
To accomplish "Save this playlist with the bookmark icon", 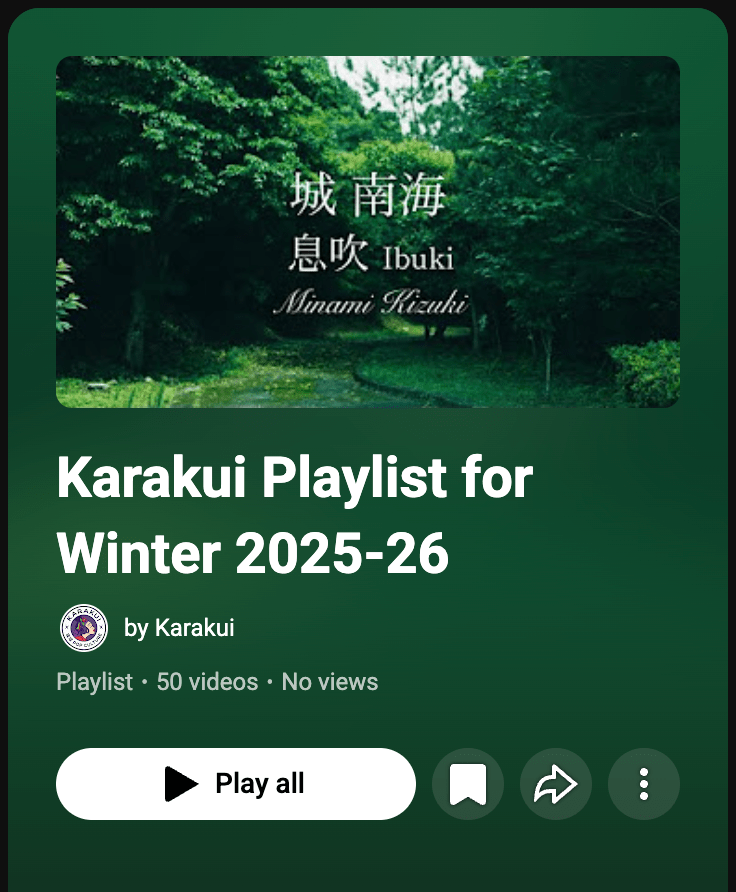I will coord(468,784).
